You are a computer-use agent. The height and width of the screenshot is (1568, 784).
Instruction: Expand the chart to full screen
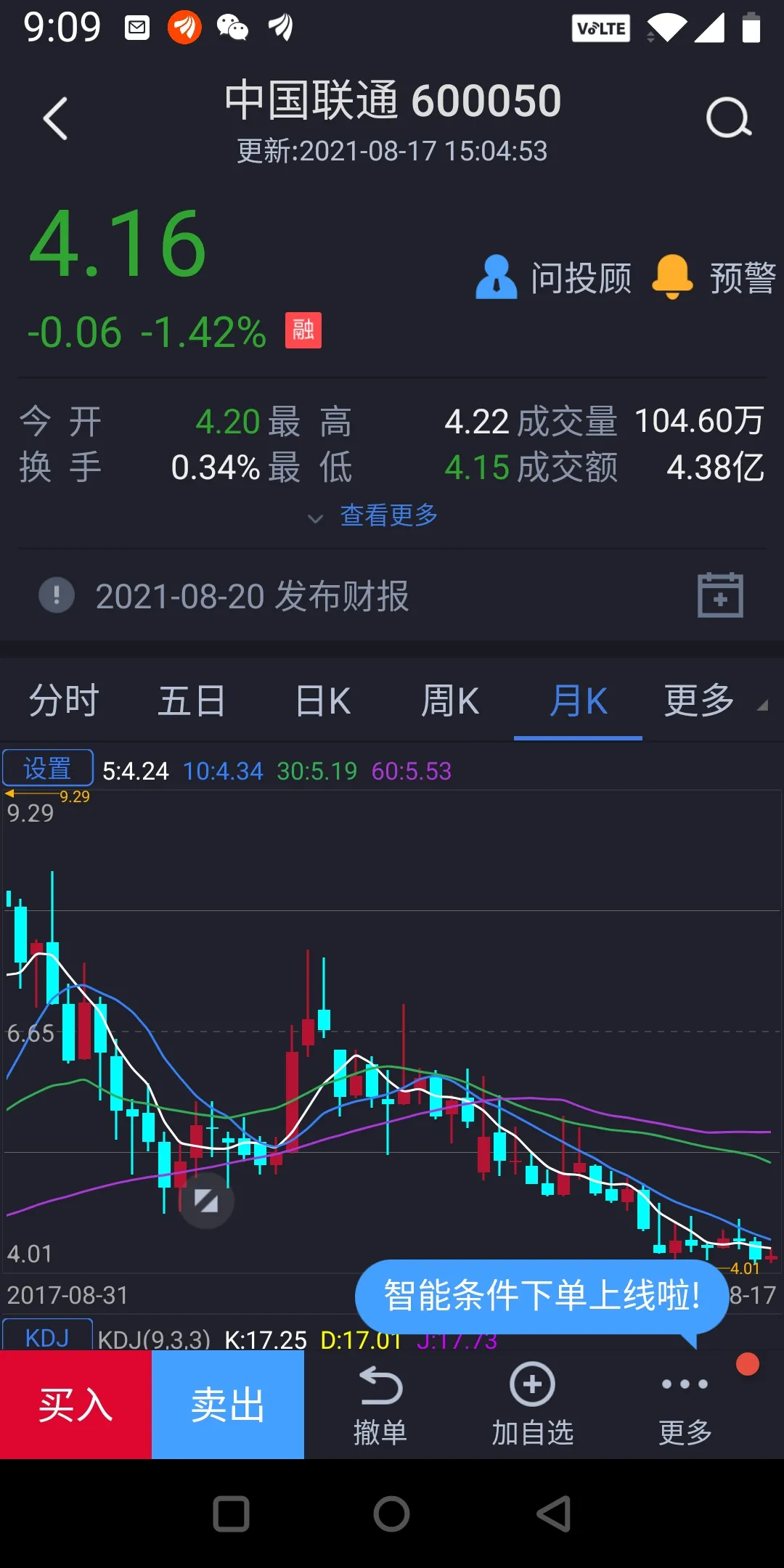206,1201
